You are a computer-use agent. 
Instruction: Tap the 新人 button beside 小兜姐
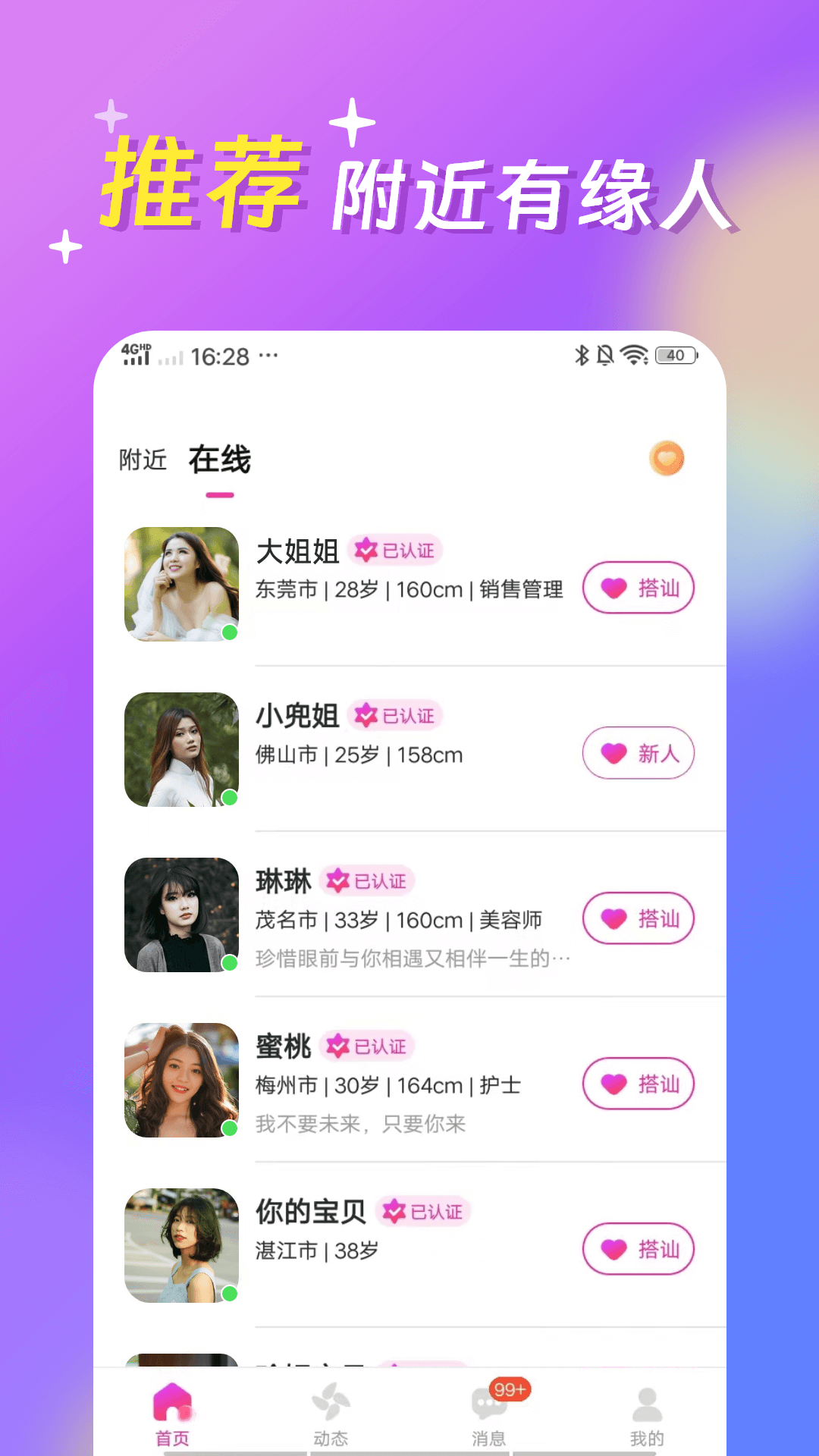point(638,753)
